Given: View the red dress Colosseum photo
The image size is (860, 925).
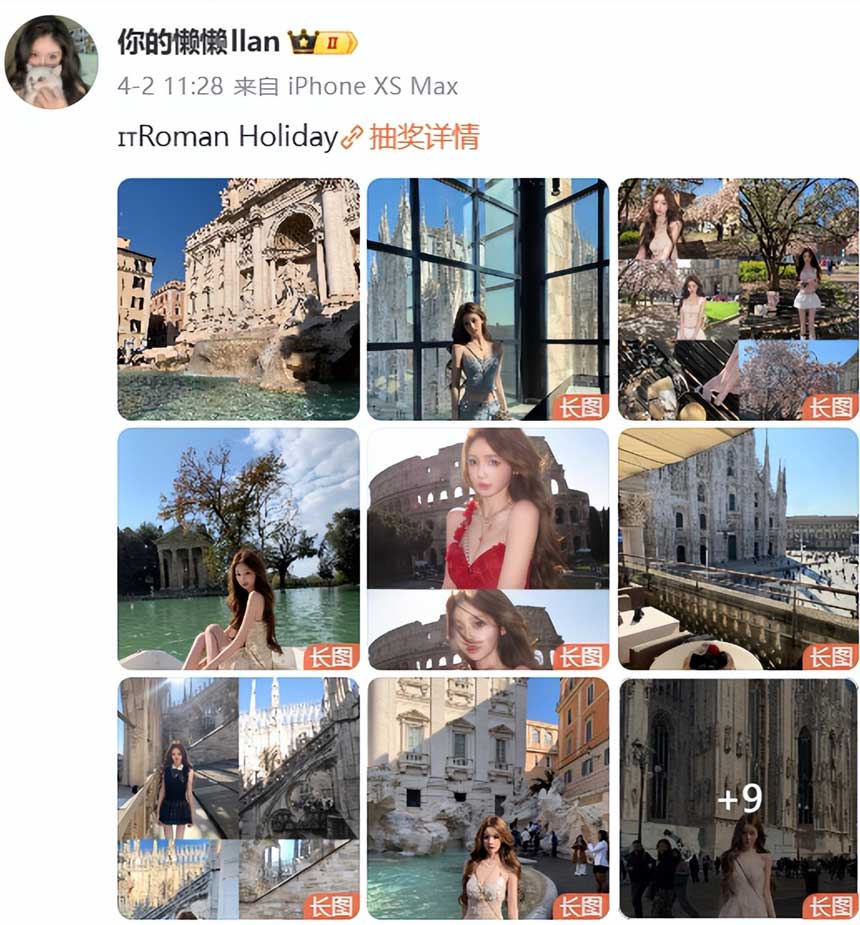Looking at the screenshot, I should pyautogui.click(x=487, y=548).
